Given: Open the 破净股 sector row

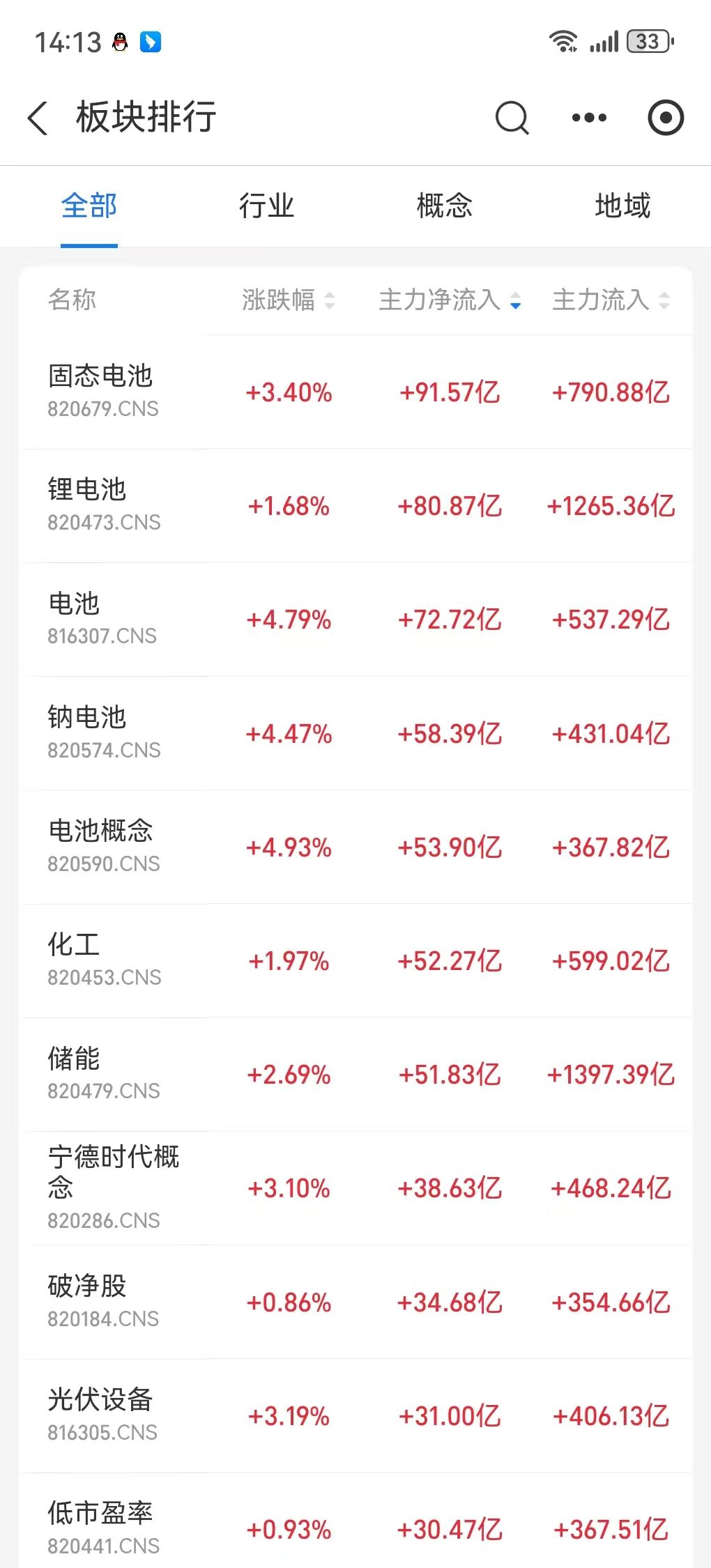Looking at the screenshot, I should [x=355, y=1302].
